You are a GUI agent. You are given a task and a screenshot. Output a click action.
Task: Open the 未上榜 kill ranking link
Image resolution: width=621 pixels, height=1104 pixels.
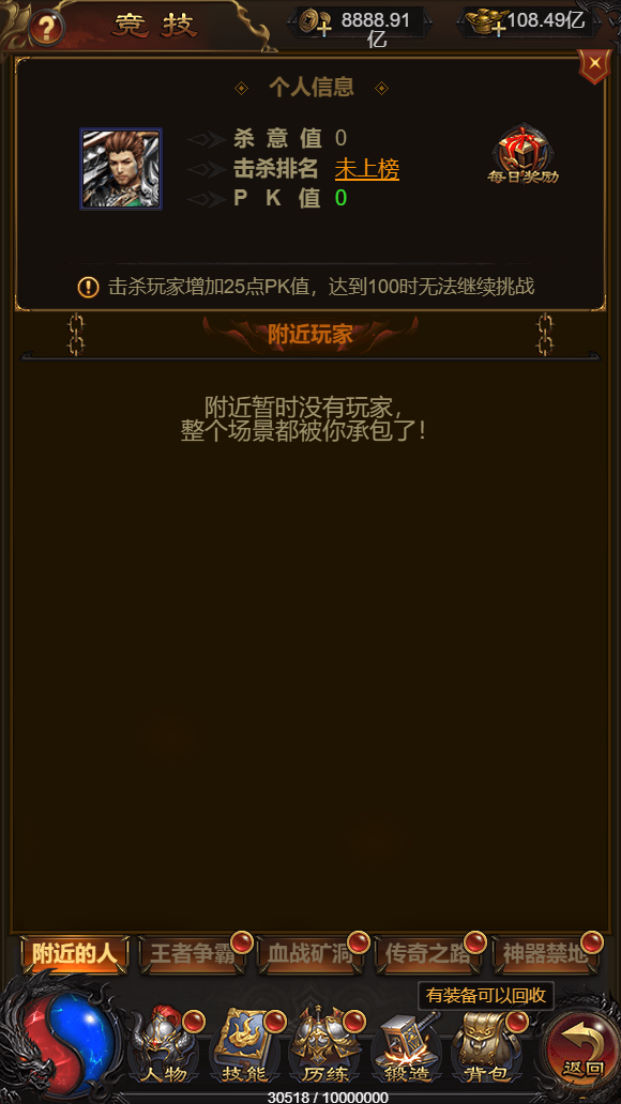coord(366,168)
